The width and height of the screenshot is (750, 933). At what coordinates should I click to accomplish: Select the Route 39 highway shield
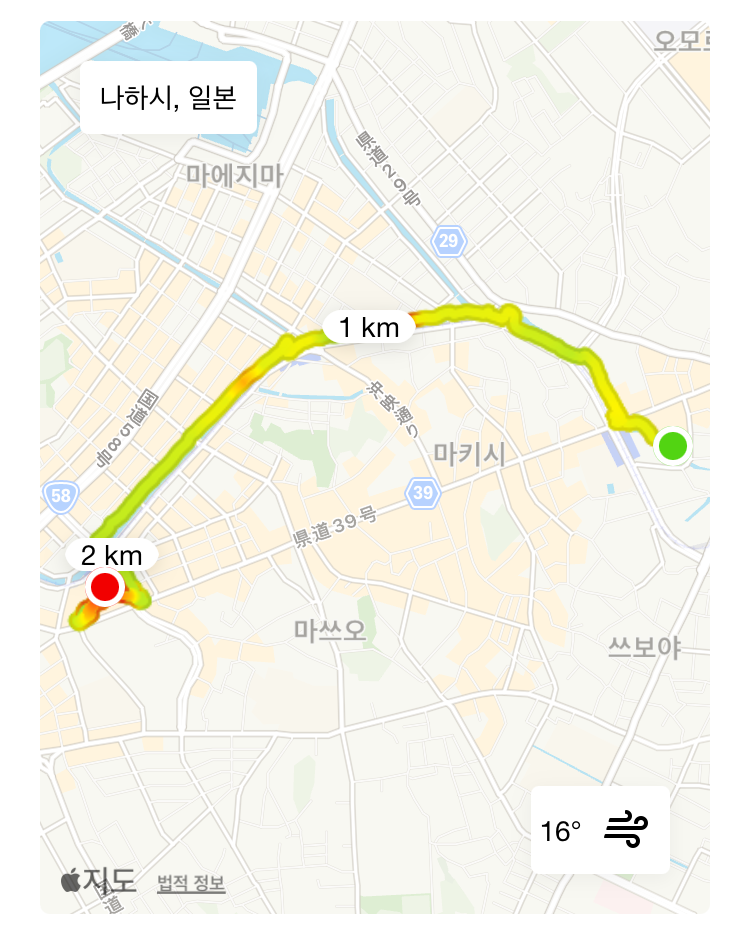[424, 491]
